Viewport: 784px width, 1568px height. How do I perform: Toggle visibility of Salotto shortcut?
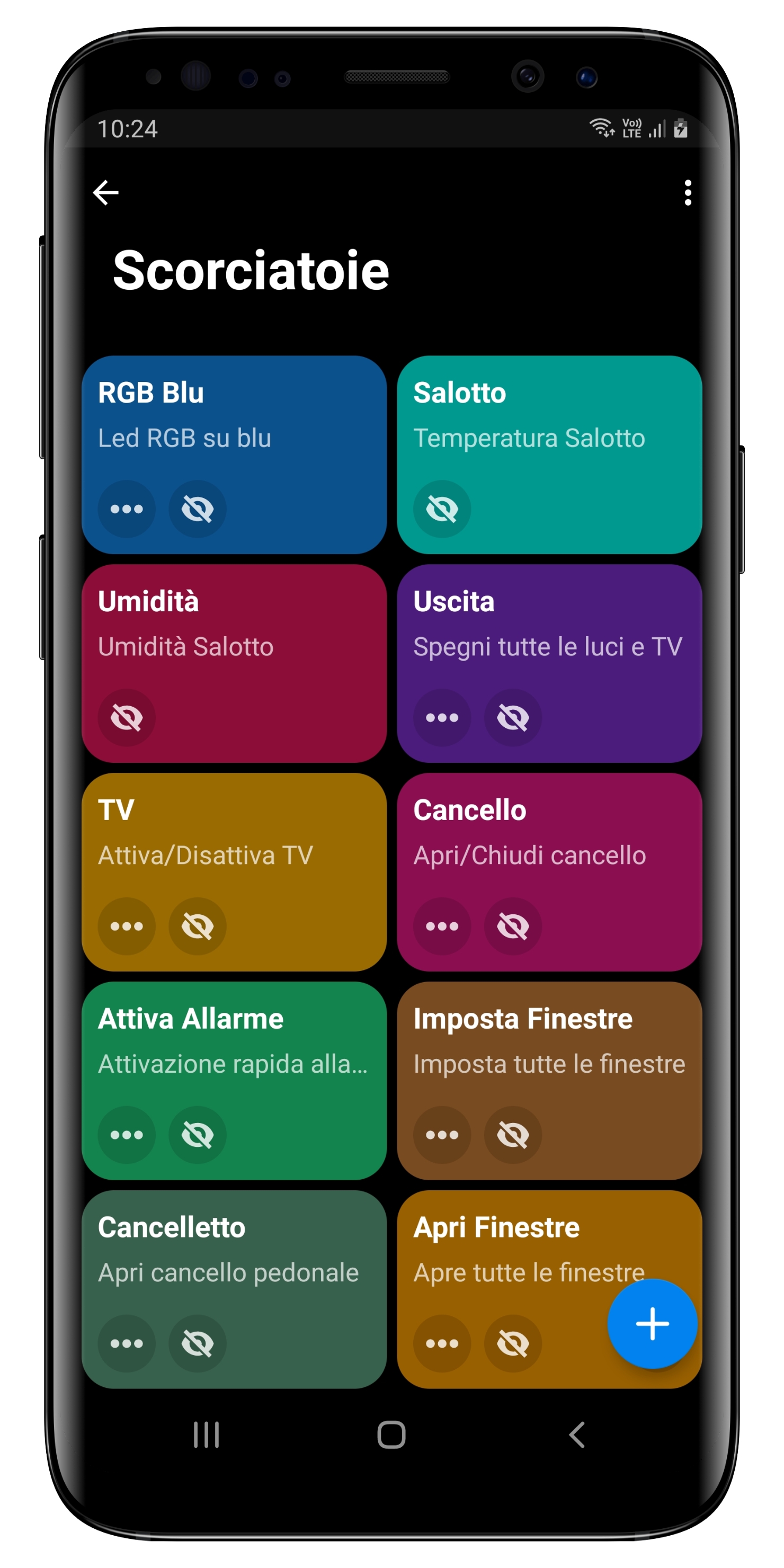[442, 509]
